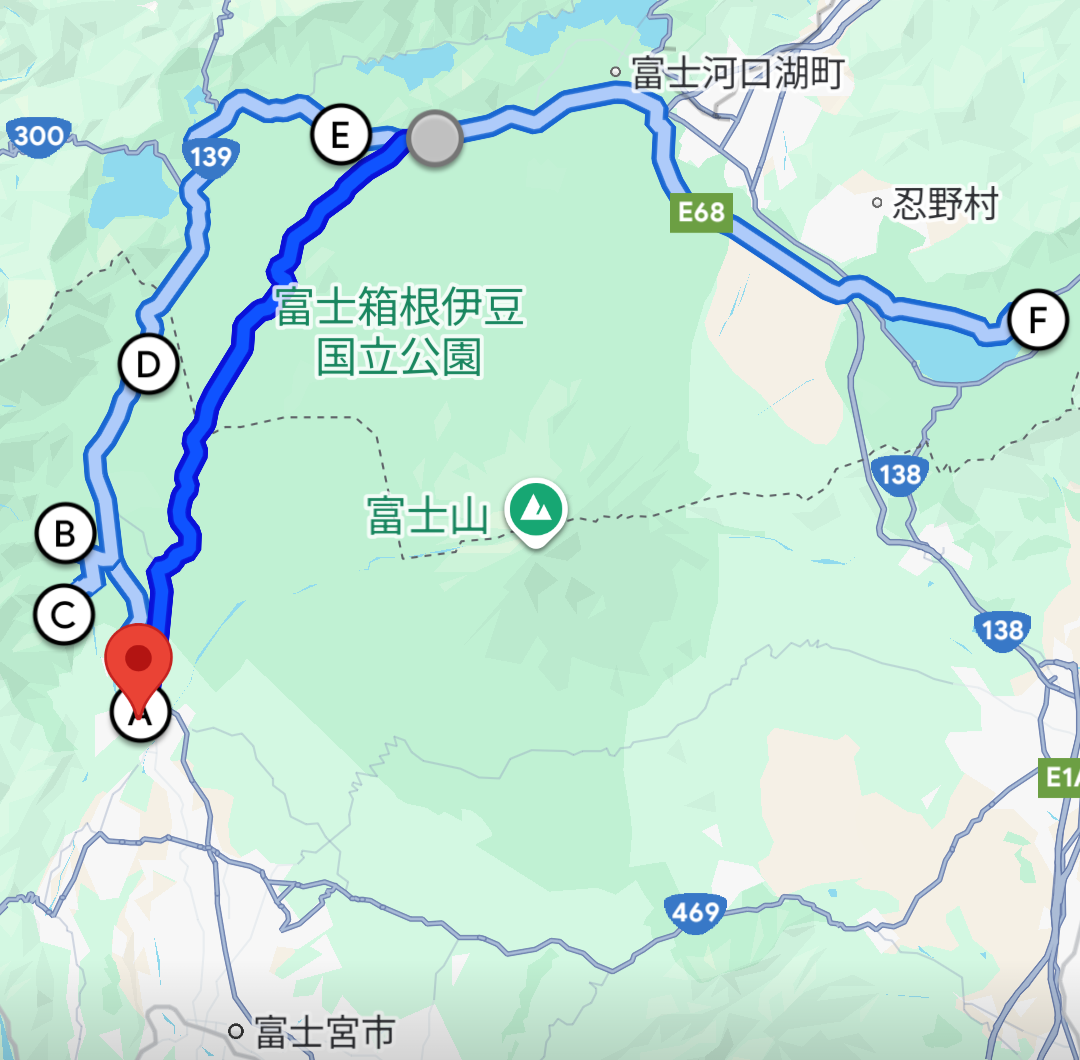Screen dimensions: 1080x1060
Task: Select the gray stop marker on the route
Action: coord(435,138)
